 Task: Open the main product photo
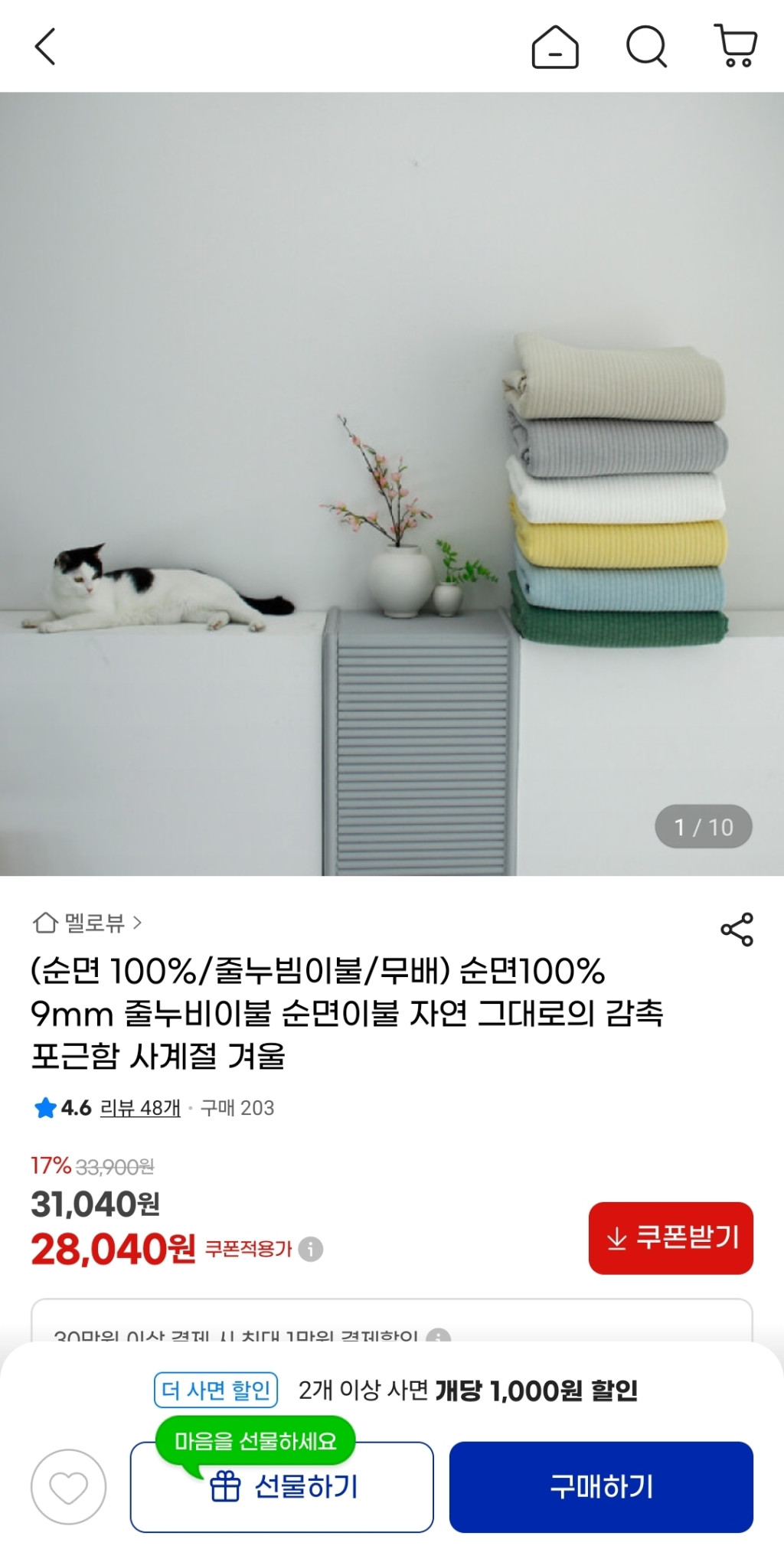tap(392, 484)
